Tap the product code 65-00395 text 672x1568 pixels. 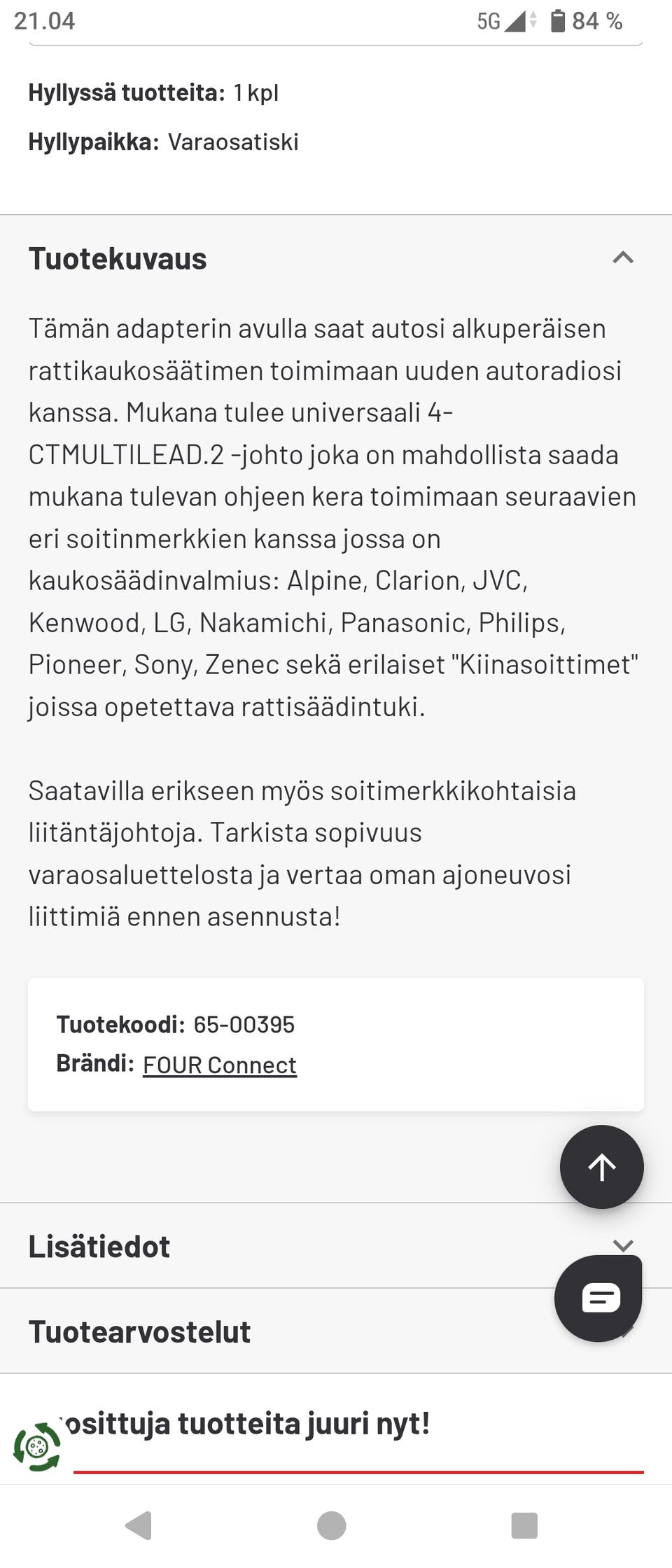pos(244,1025)
